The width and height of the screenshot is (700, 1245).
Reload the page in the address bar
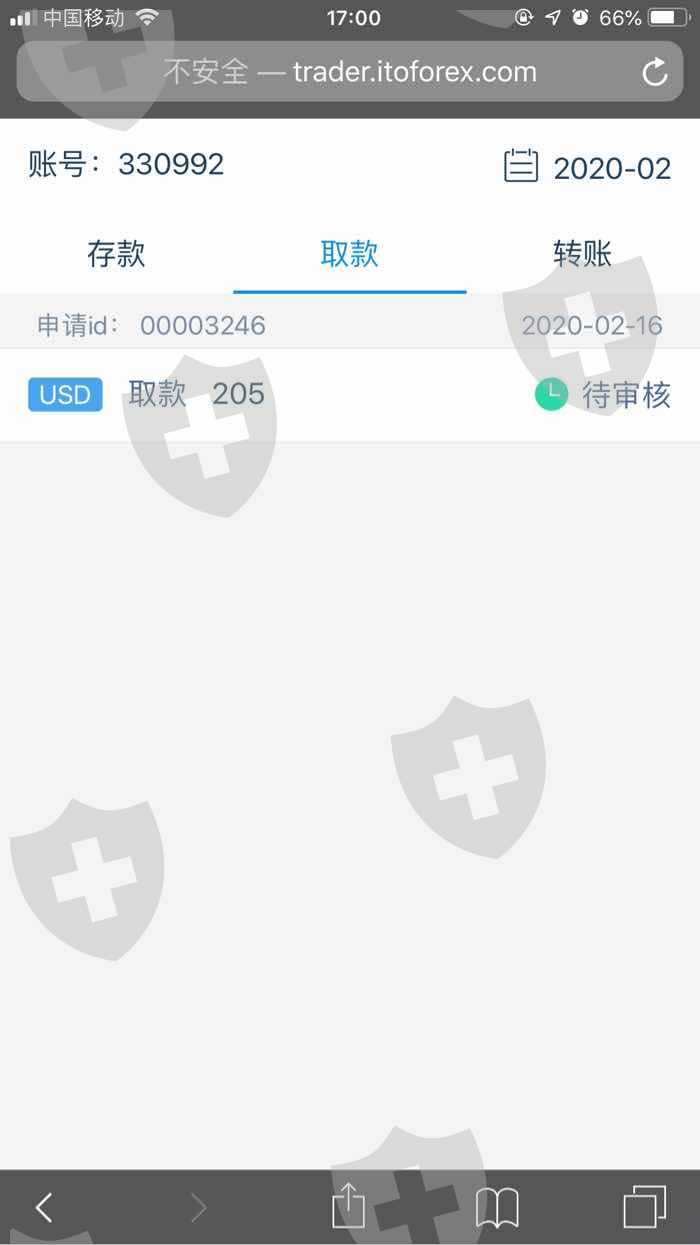654,72
